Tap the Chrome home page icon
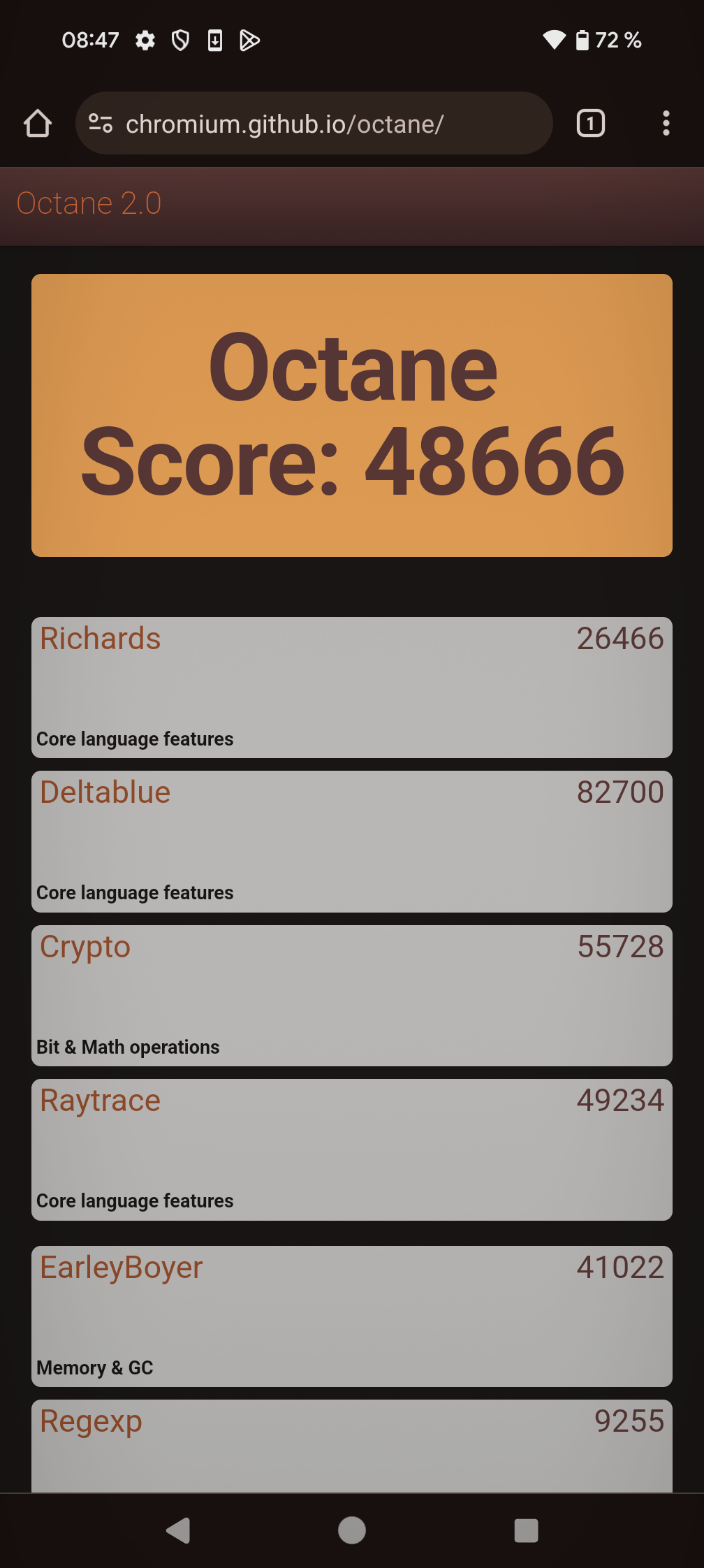The image size is (704, 1568). click(38, 124)
